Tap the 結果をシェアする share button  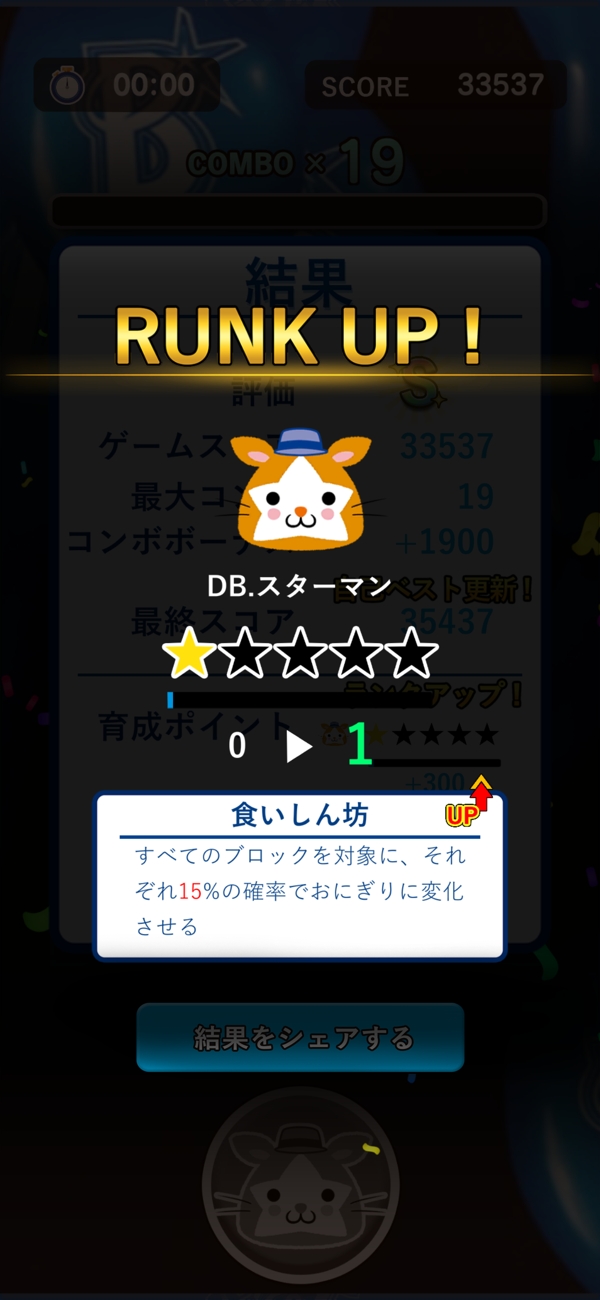pos(300,1037)
